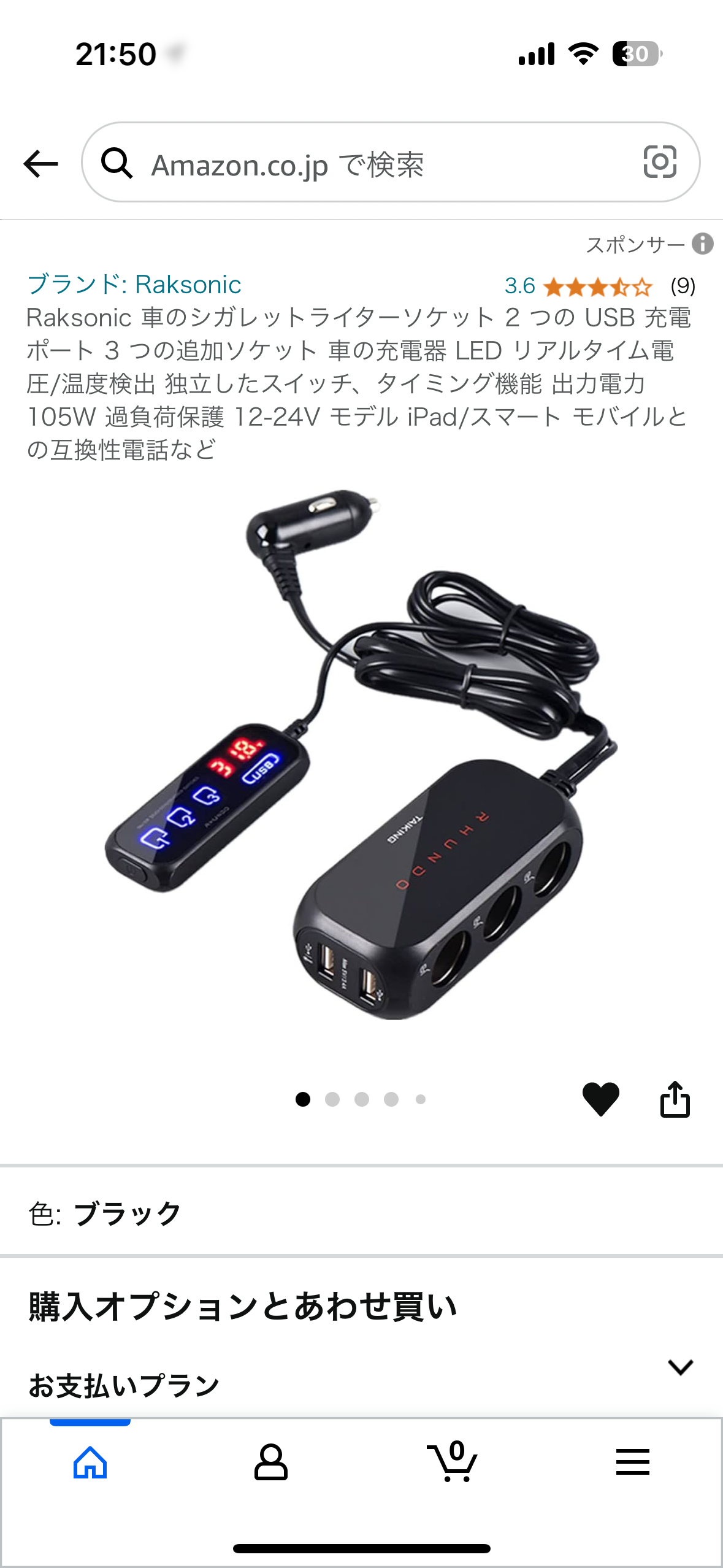Image resolution: width=723 pixels, height=1568 pixels.
Task: Open the product image of the car charger
Action: 361,755
